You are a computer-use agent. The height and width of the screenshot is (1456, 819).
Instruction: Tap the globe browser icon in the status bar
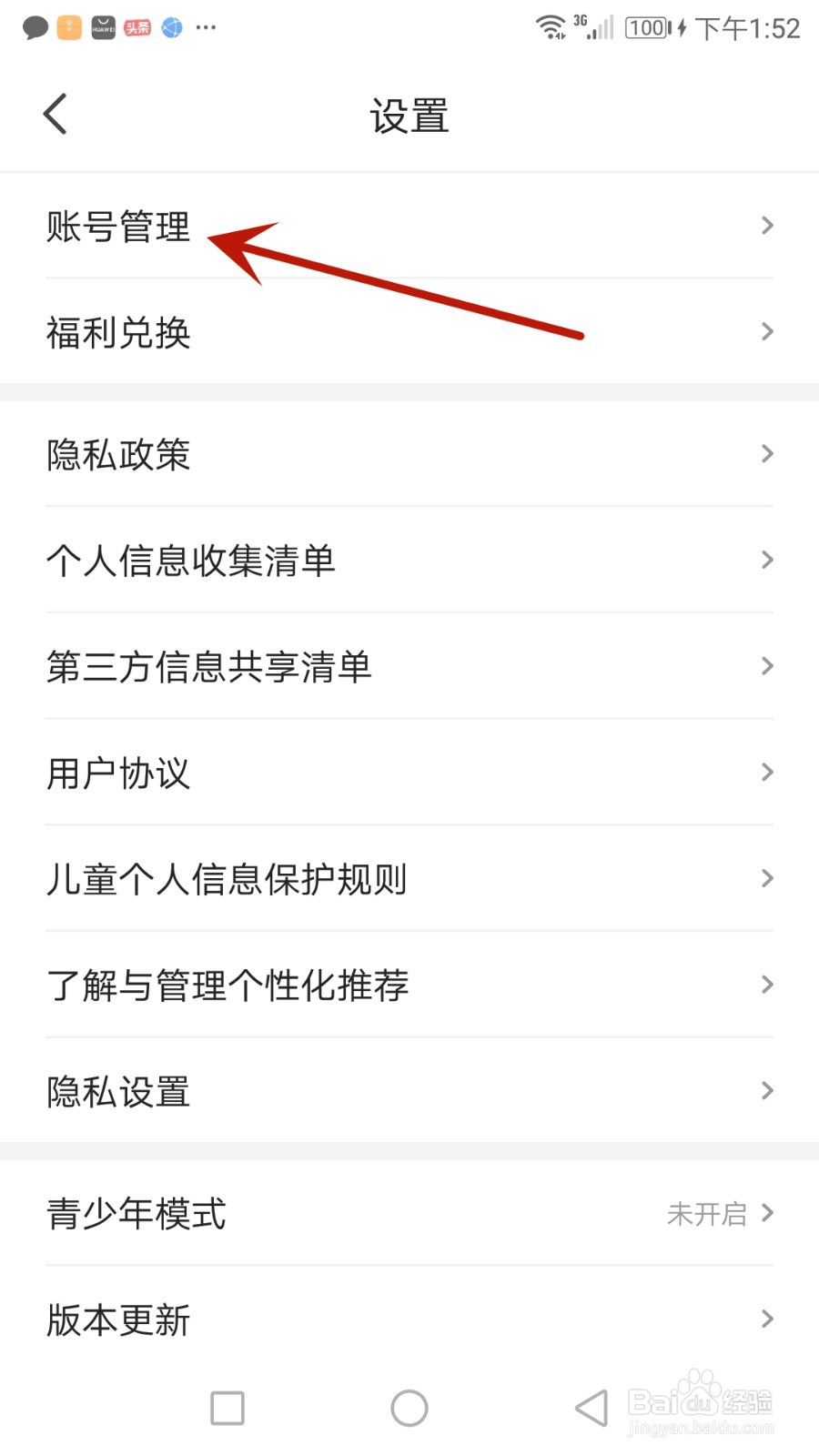tap(170, 27)
